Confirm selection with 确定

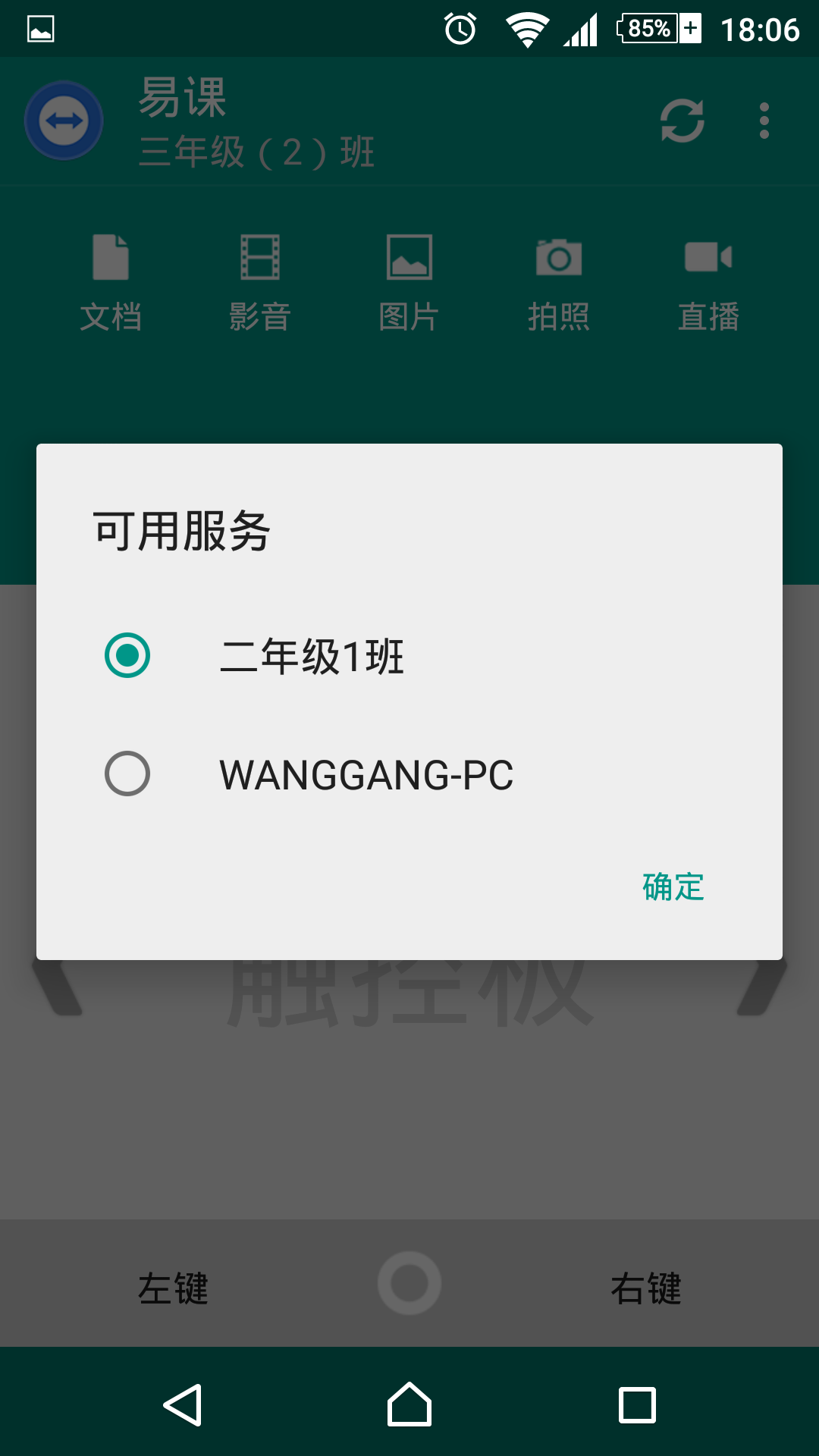pos(673,886)
